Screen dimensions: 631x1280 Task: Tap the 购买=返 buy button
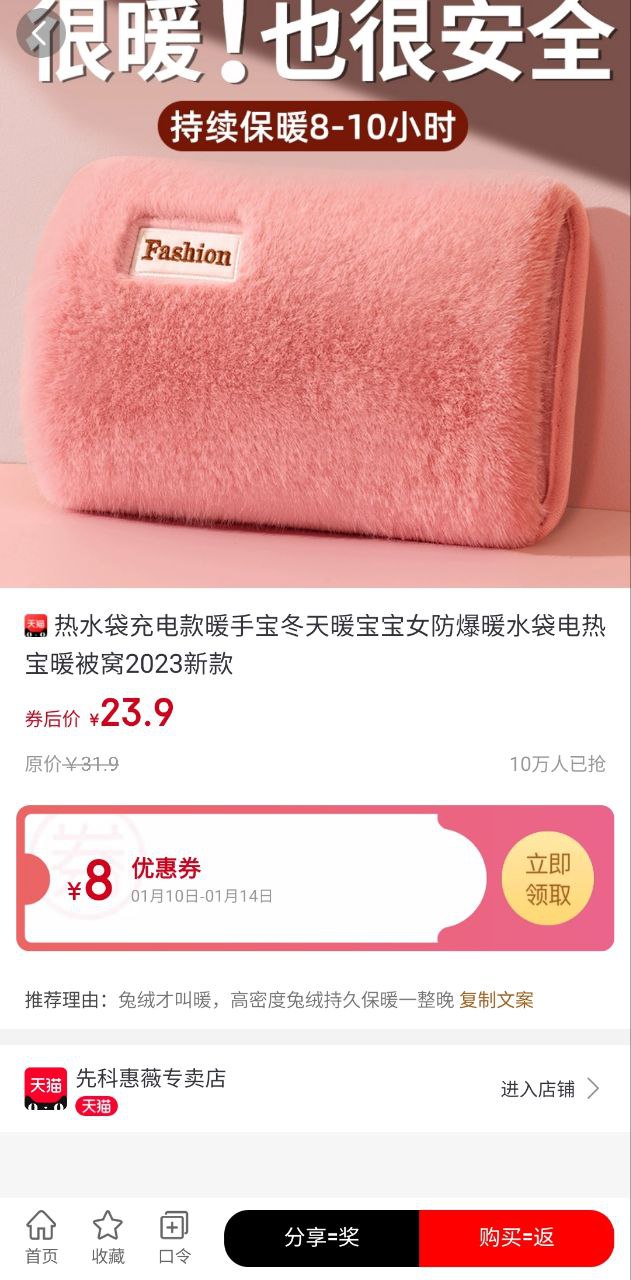pyautogui.click(x=516, y=1238)
